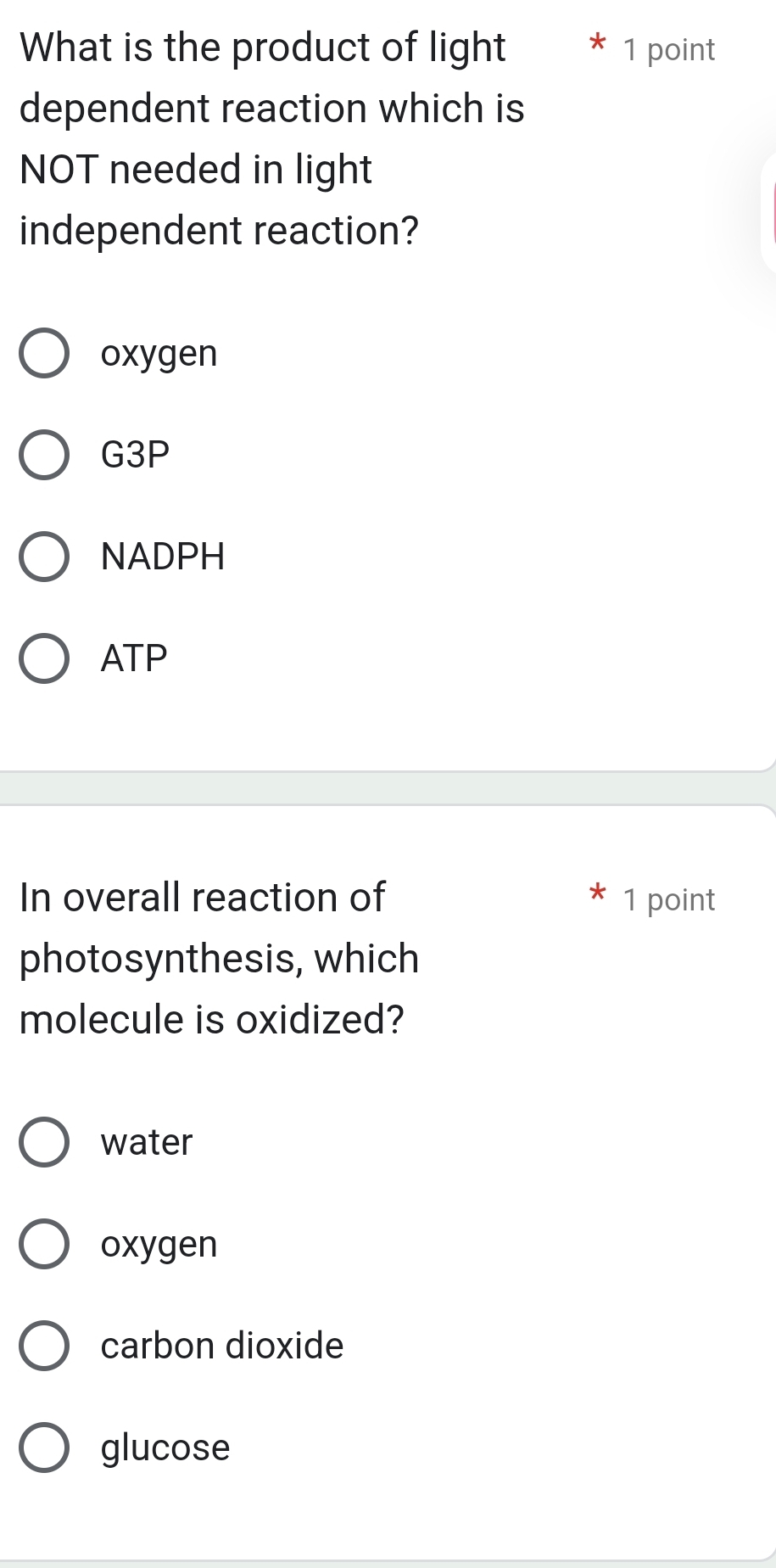Click the '1 point' label on the second question
The height and width of the screenshot is (1568, 776).
[669, 900]
